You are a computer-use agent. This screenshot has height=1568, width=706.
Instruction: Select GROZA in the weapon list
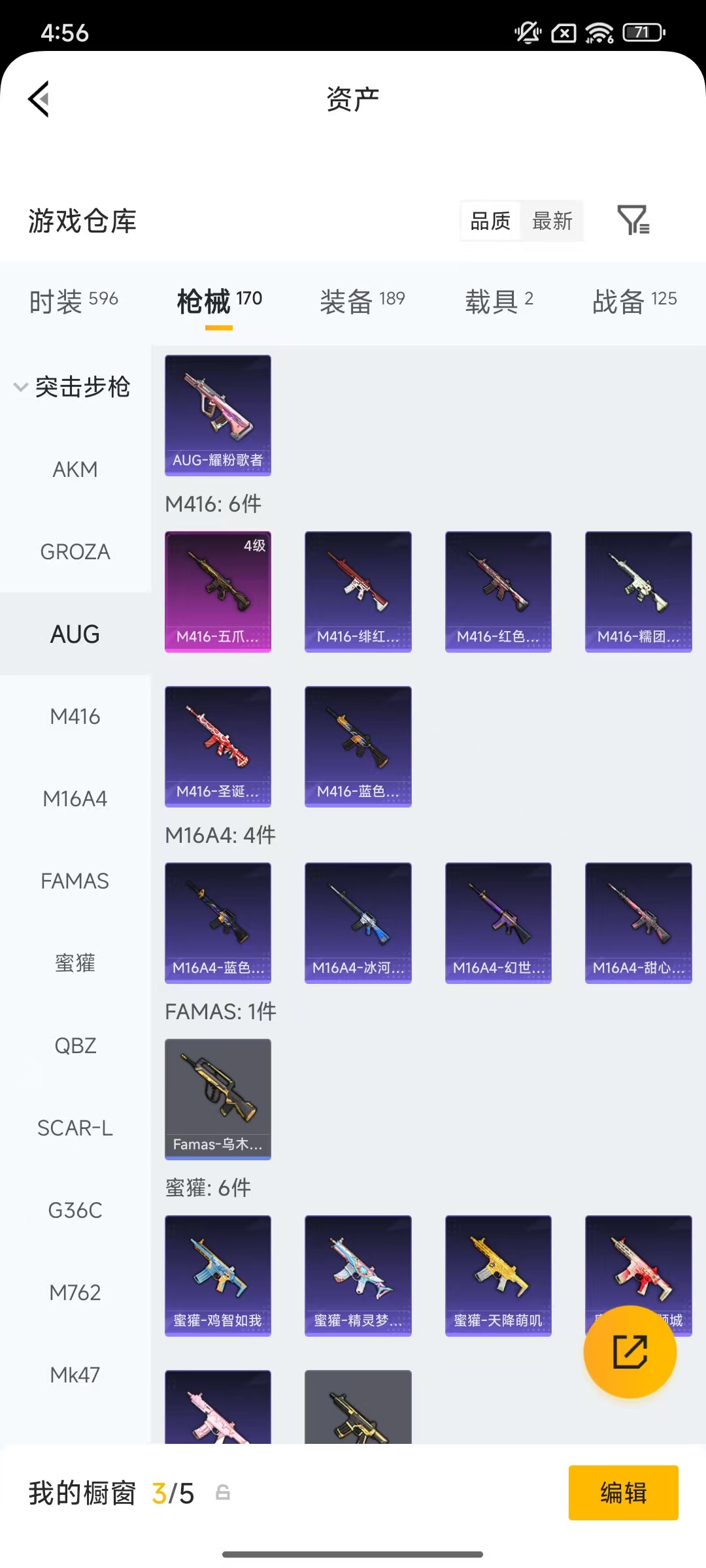tap(75, 551)
